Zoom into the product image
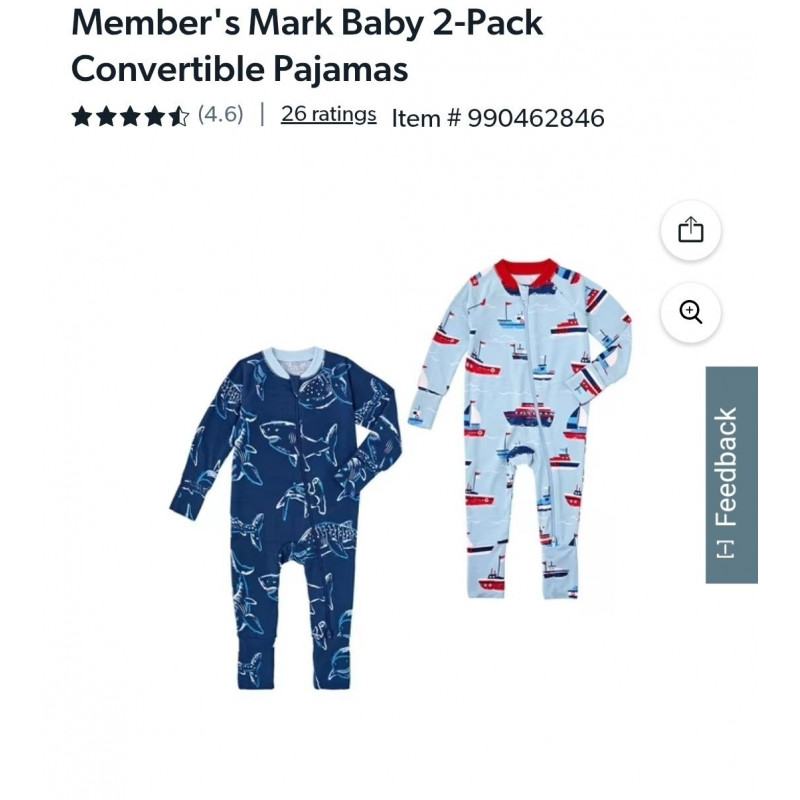This screenshot has width=800, height=800. coord(690,312)
